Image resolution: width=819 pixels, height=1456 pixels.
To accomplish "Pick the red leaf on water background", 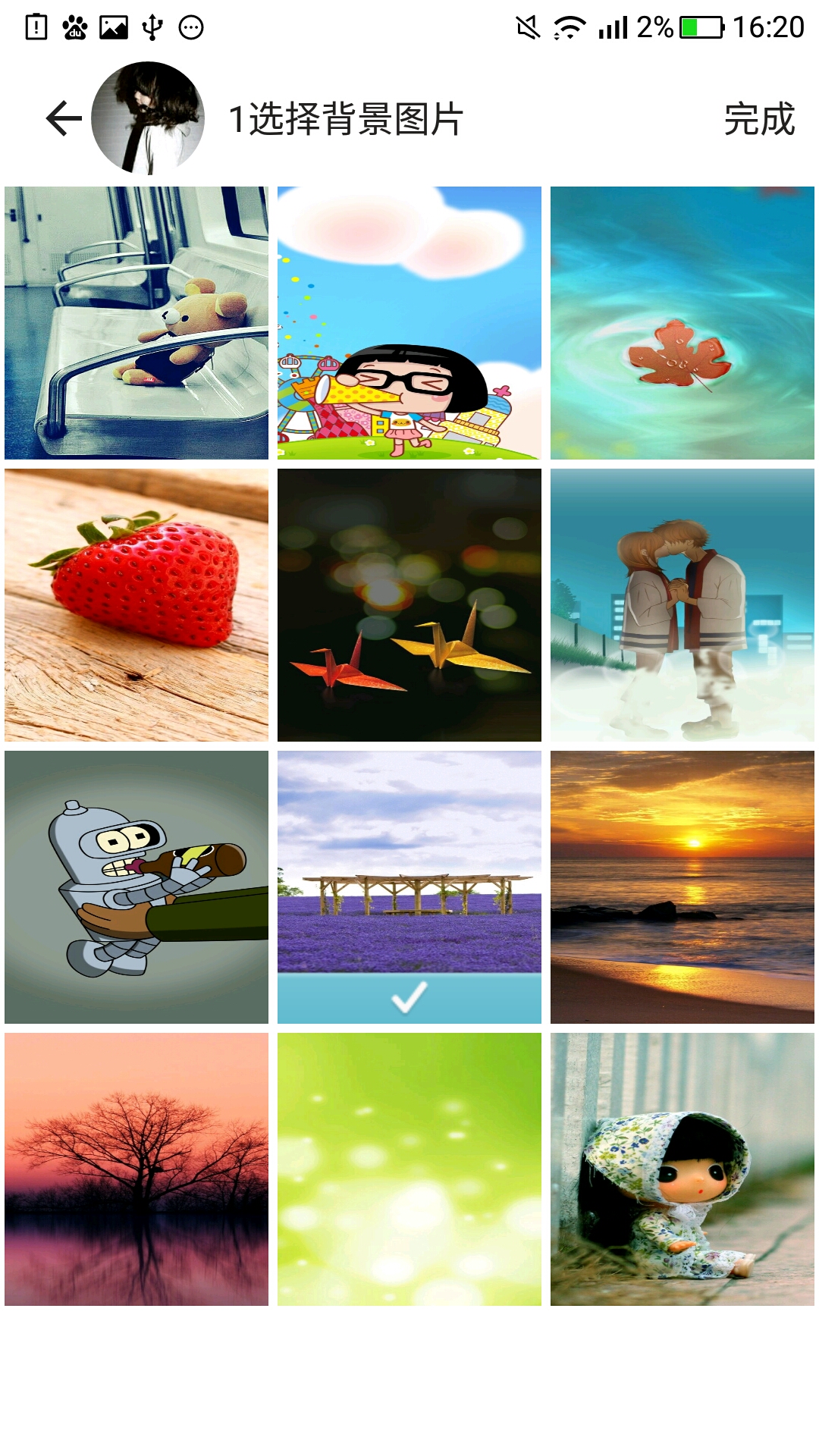I will [682, 323].
